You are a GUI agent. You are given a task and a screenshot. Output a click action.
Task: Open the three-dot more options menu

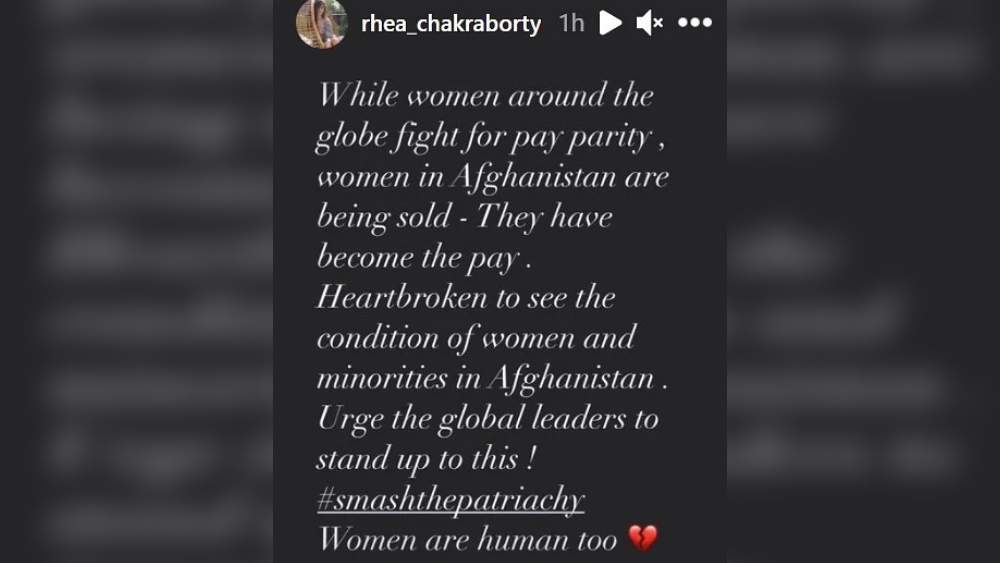tap(695, 23)
